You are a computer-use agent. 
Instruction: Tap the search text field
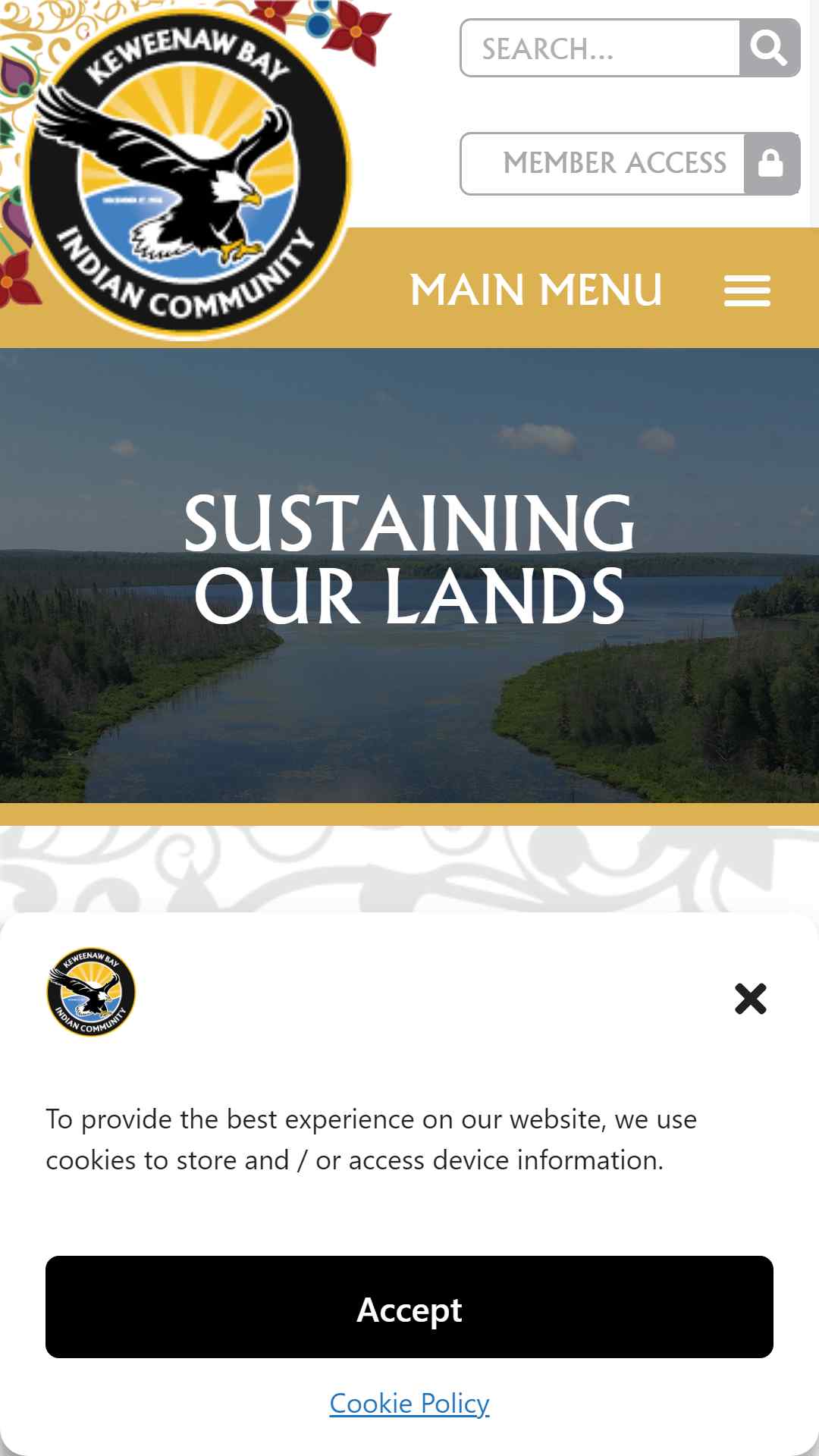(600, 49)
